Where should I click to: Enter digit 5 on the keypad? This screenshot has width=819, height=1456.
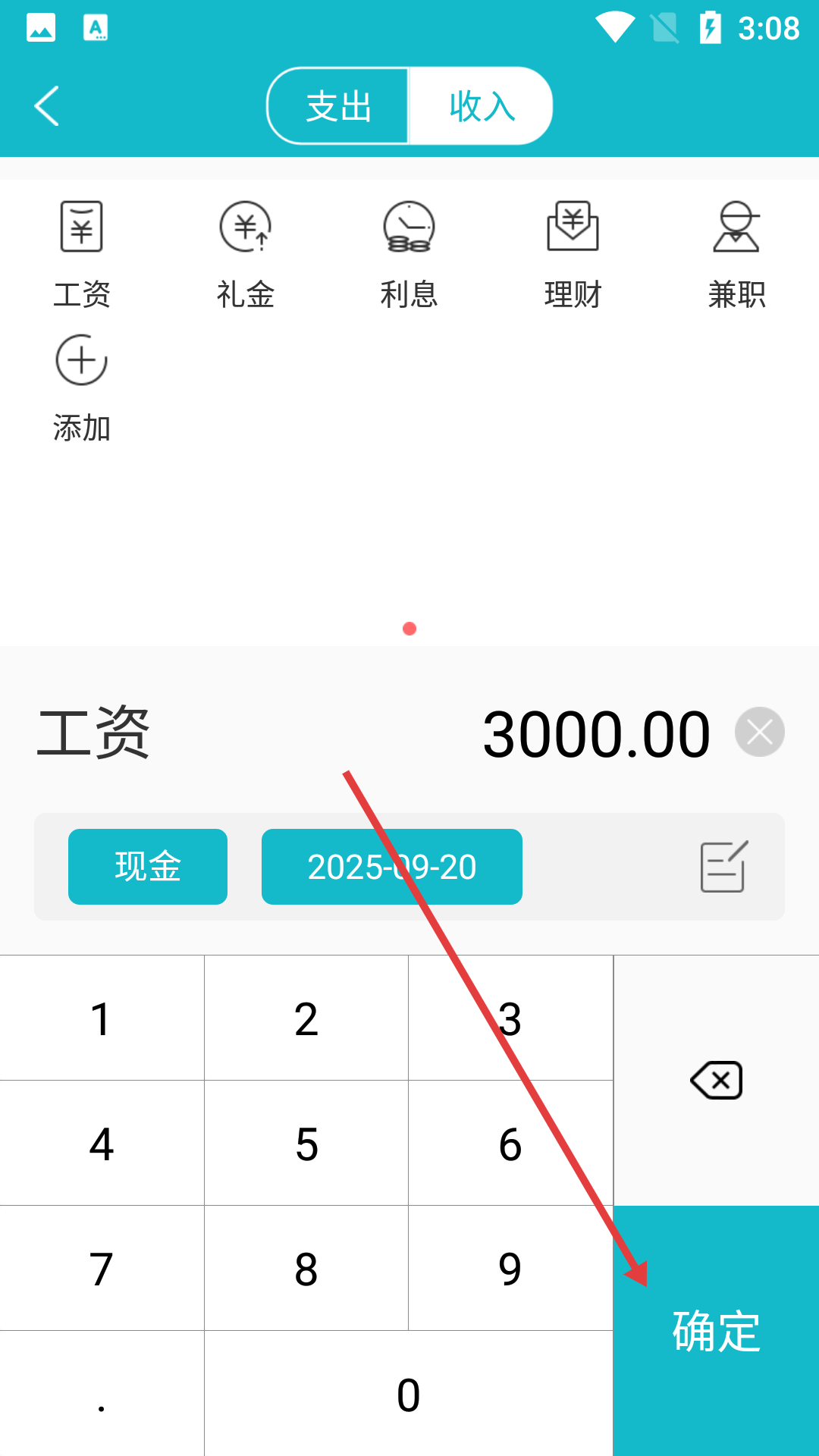tap(306, 1144)
